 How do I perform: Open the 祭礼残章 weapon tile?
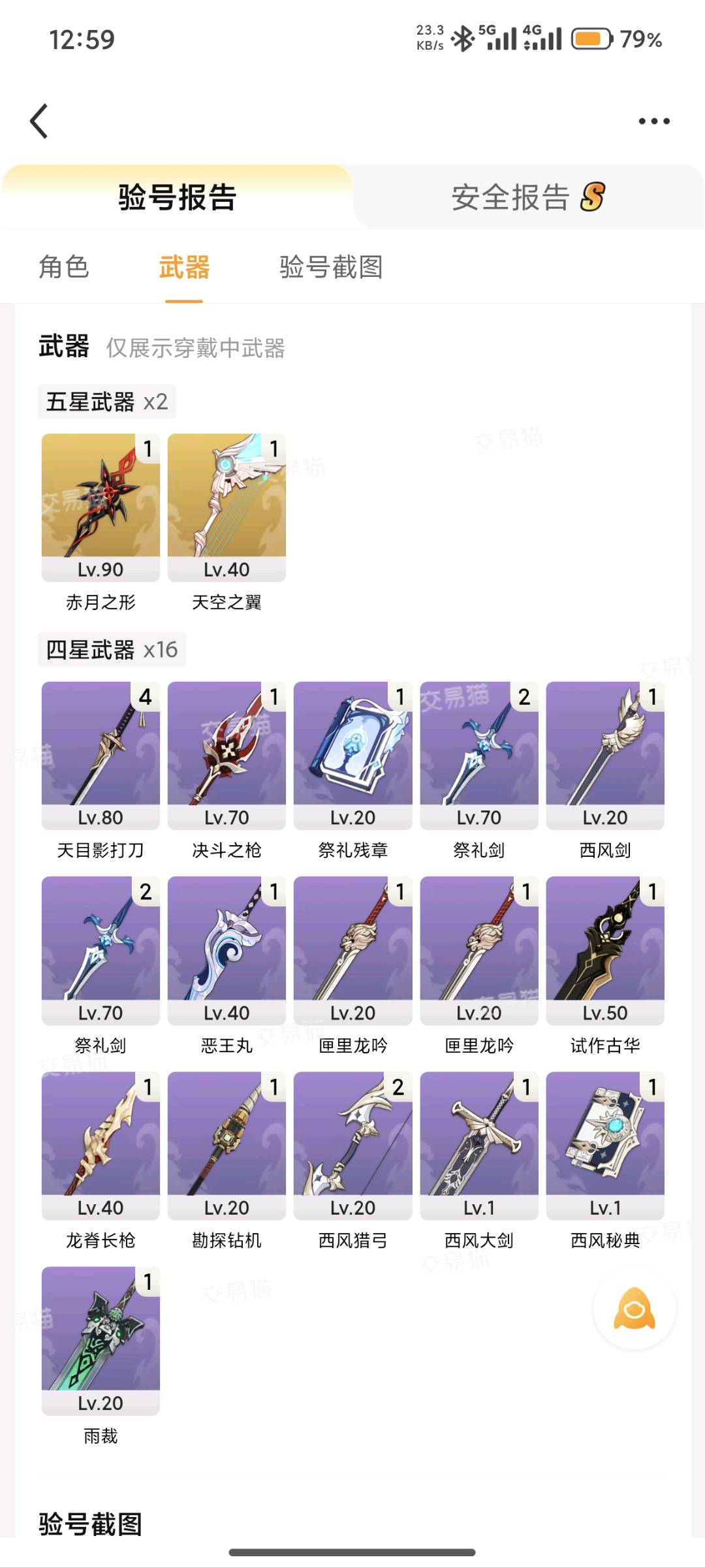point(353,771)
